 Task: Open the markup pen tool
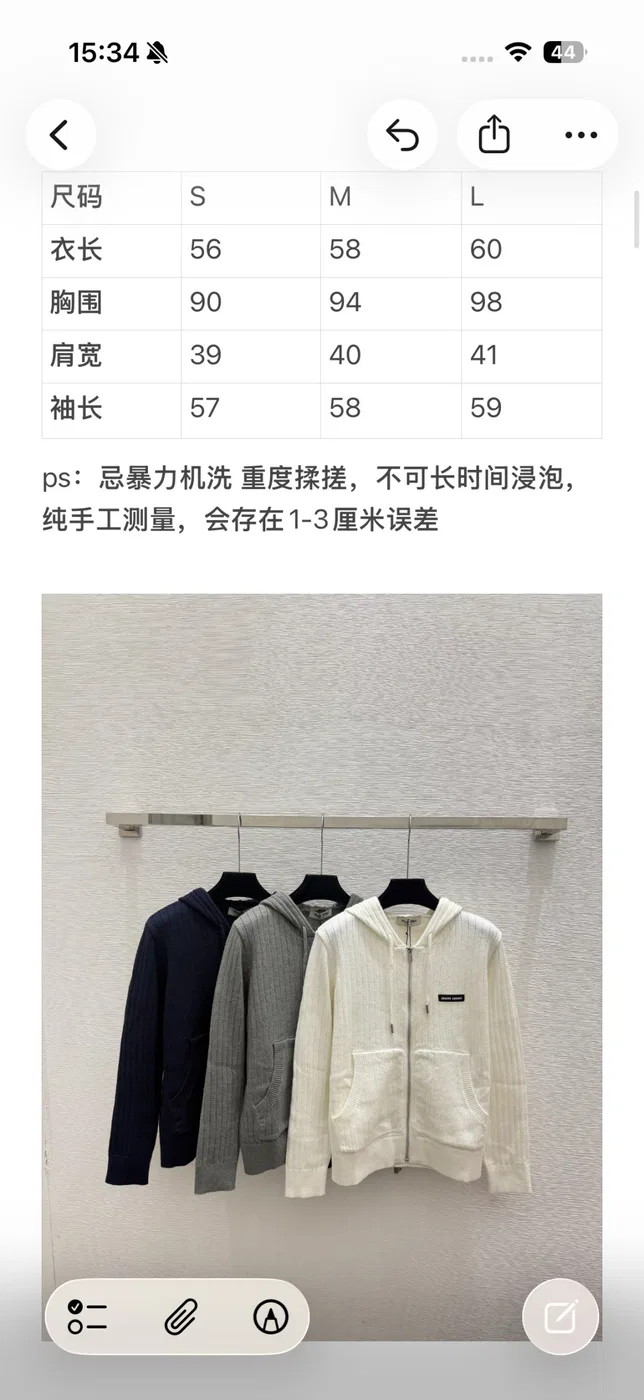point(270,1316)
